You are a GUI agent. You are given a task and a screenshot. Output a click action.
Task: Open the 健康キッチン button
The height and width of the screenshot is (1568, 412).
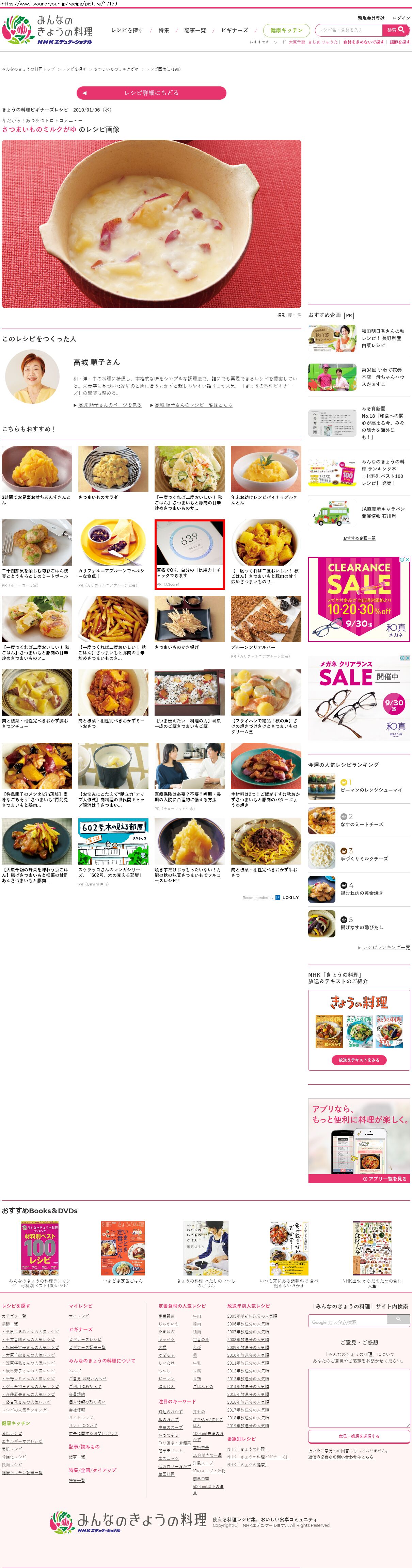coord(286,30)
